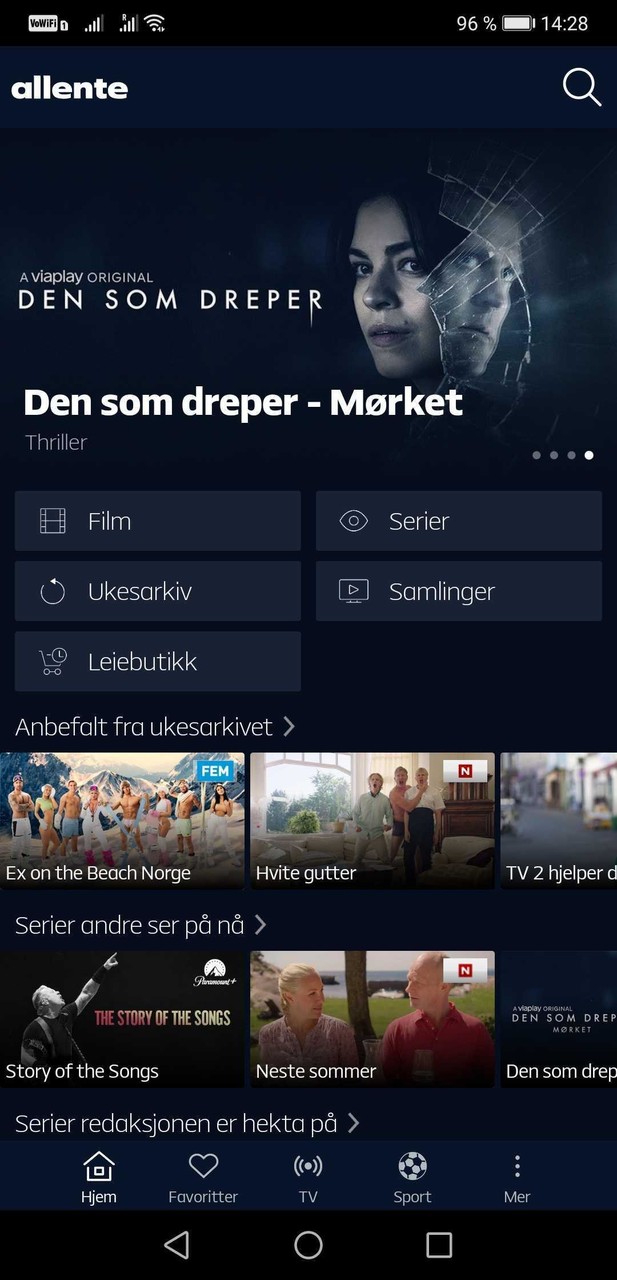Viewport: 617px width, 1280px height.
Task: Open Ex on the Beach Norge
Action: 122,820
